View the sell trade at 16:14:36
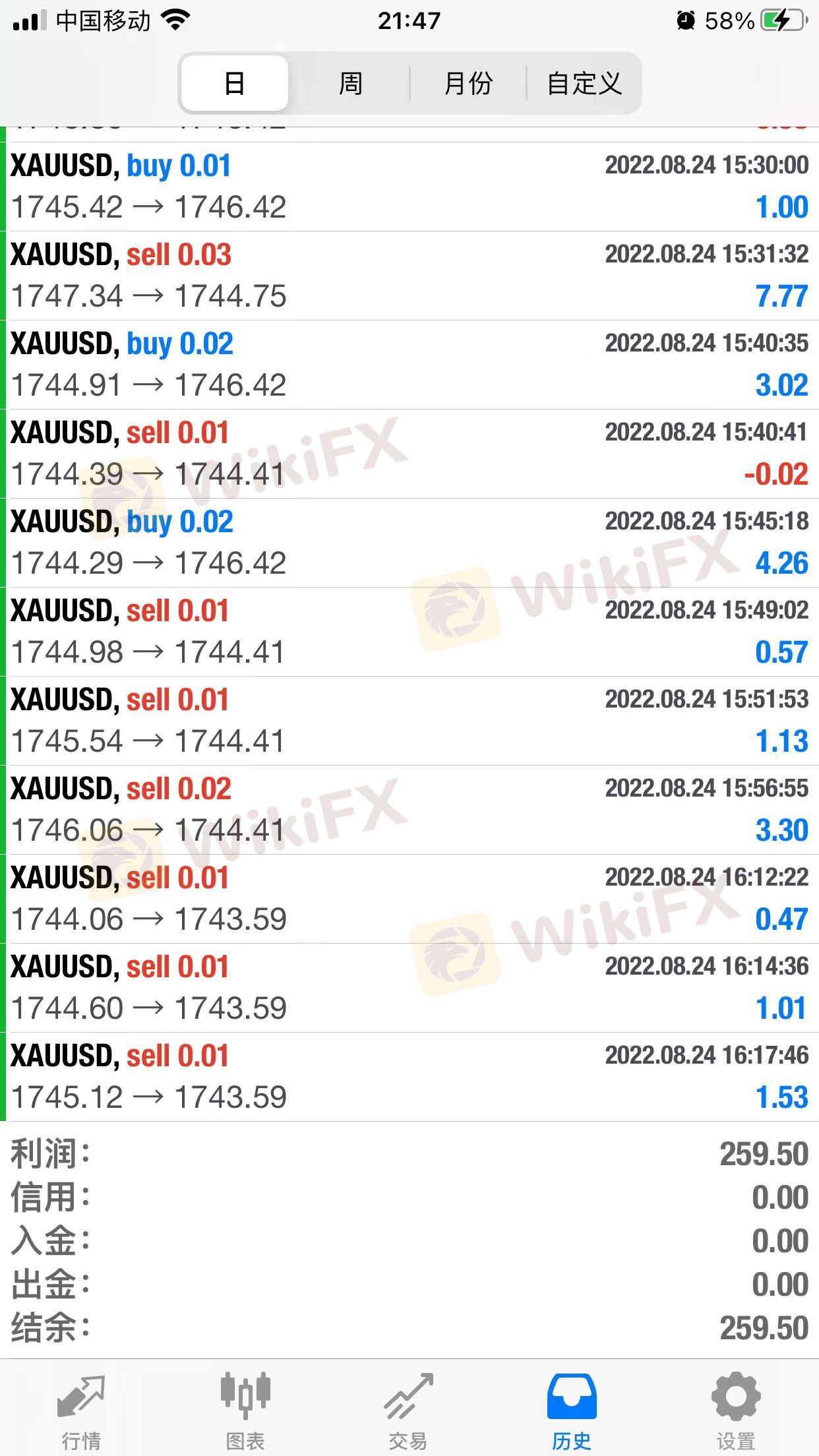This screenshot has width=819, height=1456. [409, 988]
